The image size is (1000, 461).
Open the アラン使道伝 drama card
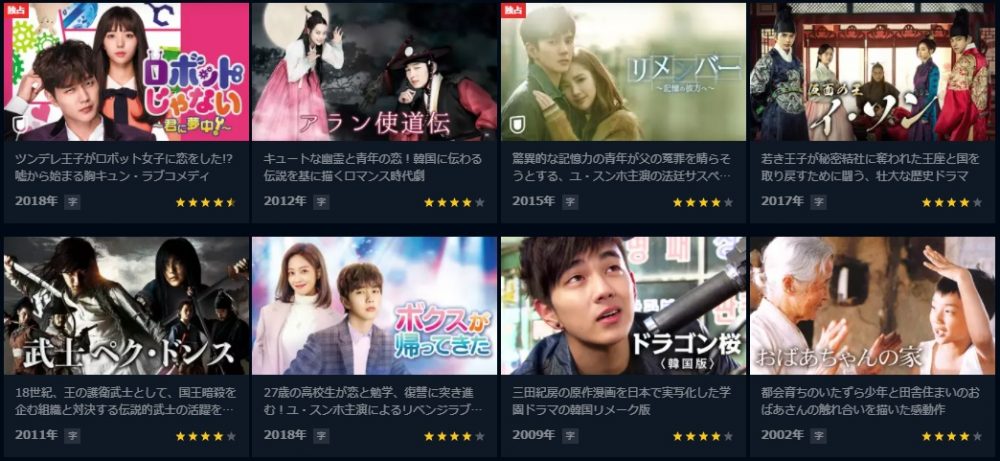click(x=374, y=72)
